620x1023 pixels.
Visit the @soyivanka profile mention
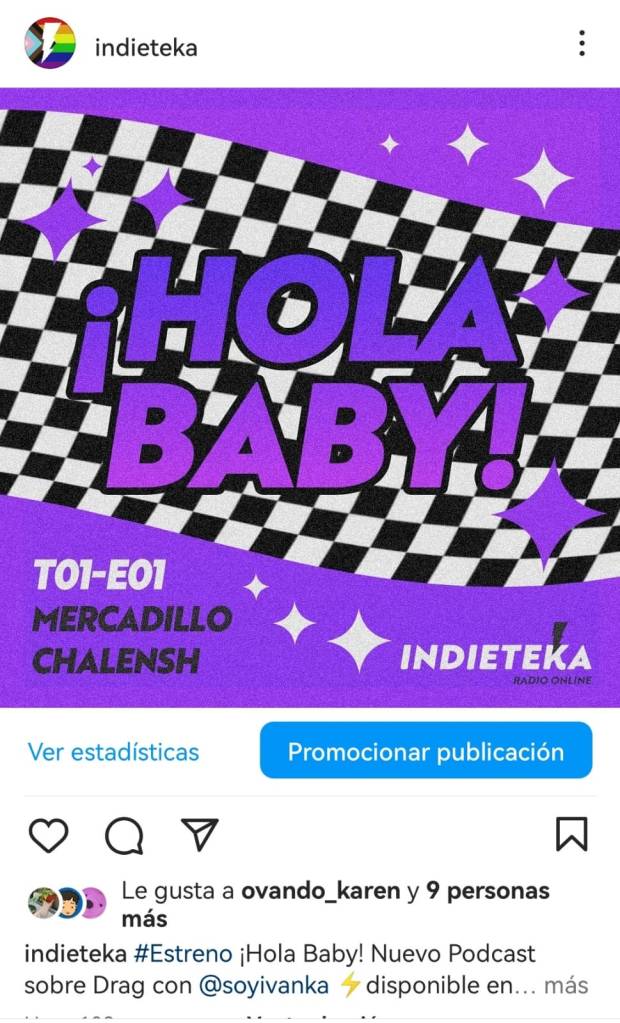264,985
